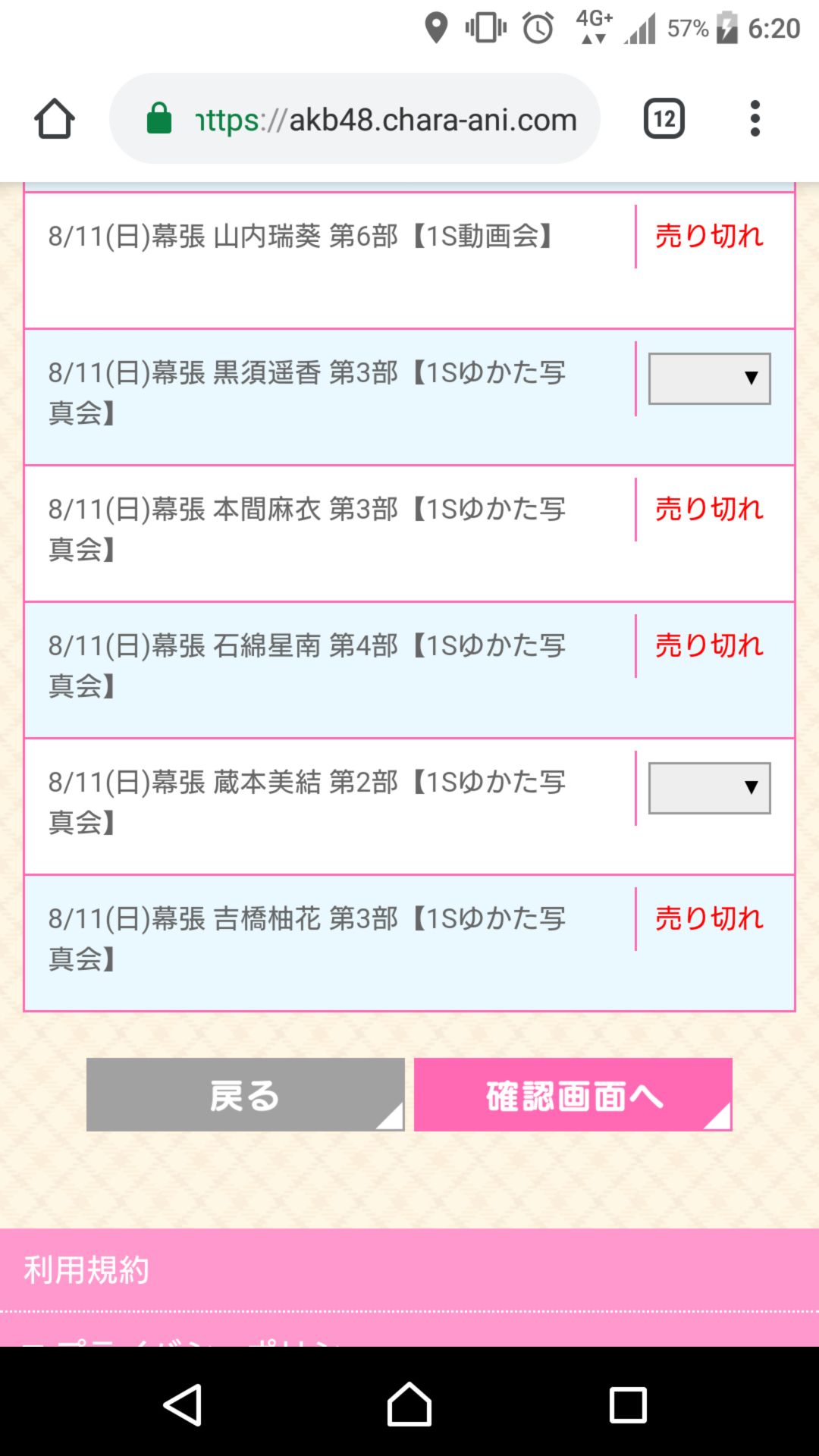Image resolution: width=819 pixels, height=1456 pixels.
Task: Open quantity dropdown for 黒須遥香 第3部
Action: pyautogui.click(x=709, y=378)
